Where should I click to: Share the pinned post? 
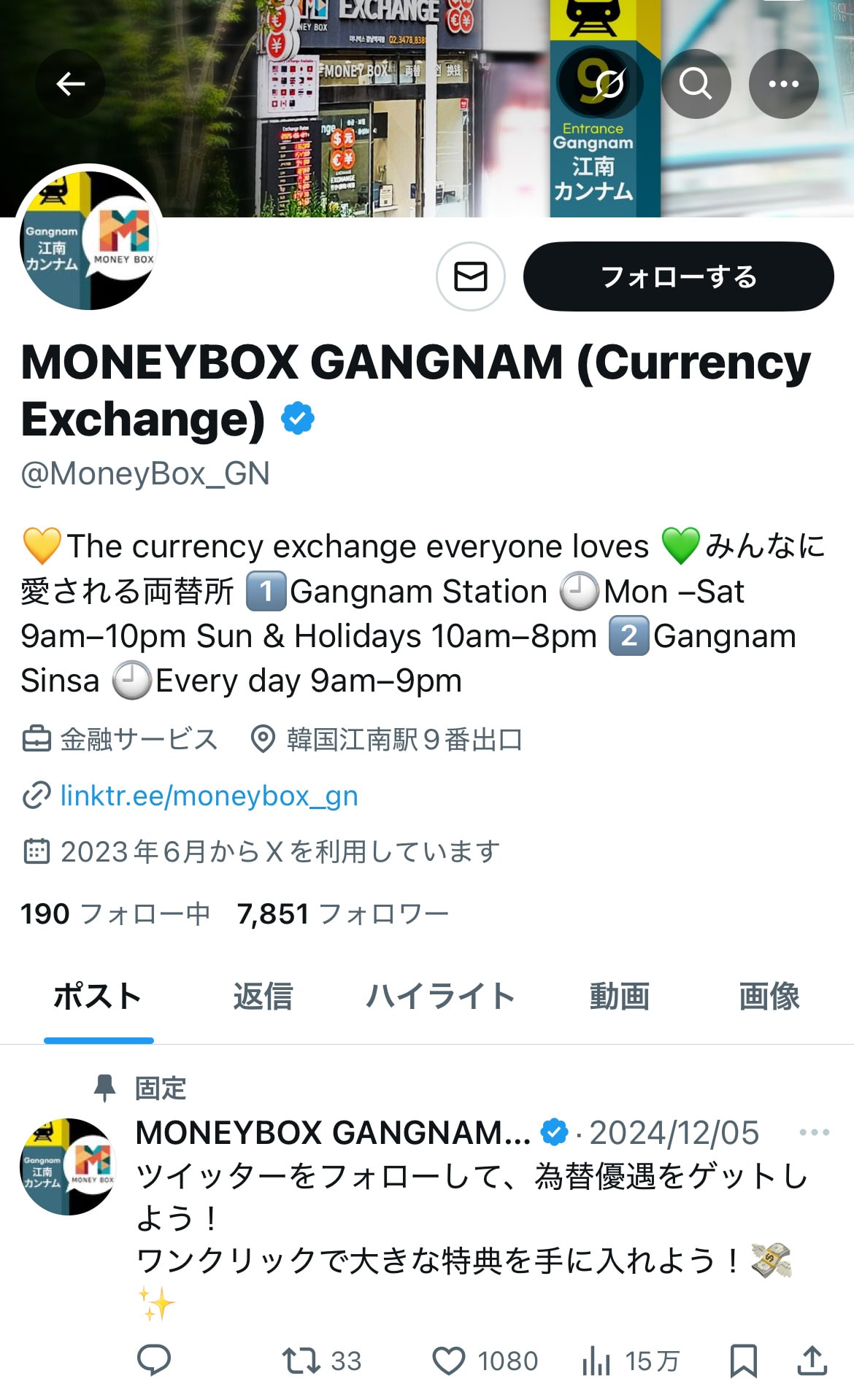[812, 1361]
